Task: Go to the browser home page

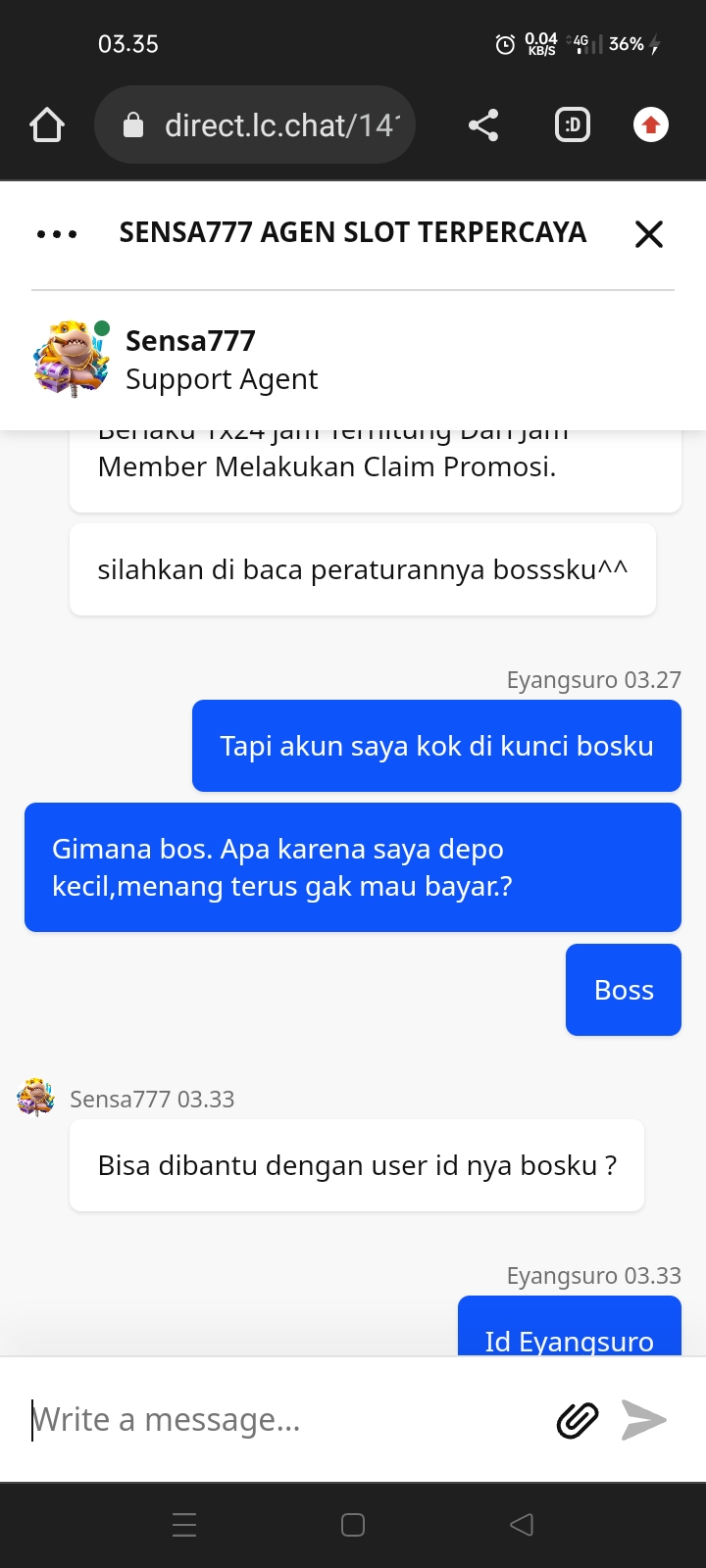Action: pyautogui.click(x=47, y=125)
